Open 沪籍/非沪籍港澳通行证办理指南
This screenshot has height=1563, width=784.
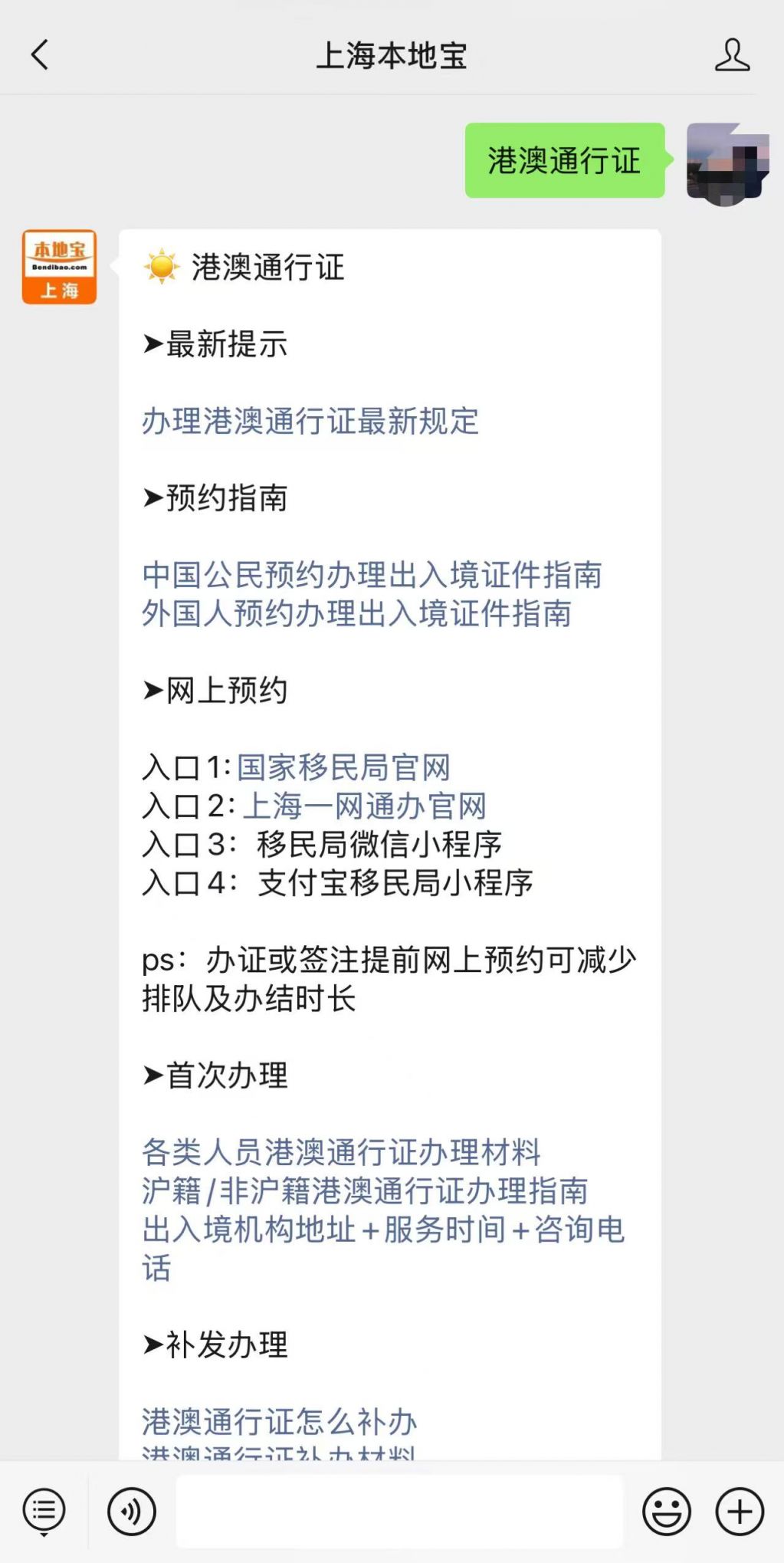coord(365,1190)
